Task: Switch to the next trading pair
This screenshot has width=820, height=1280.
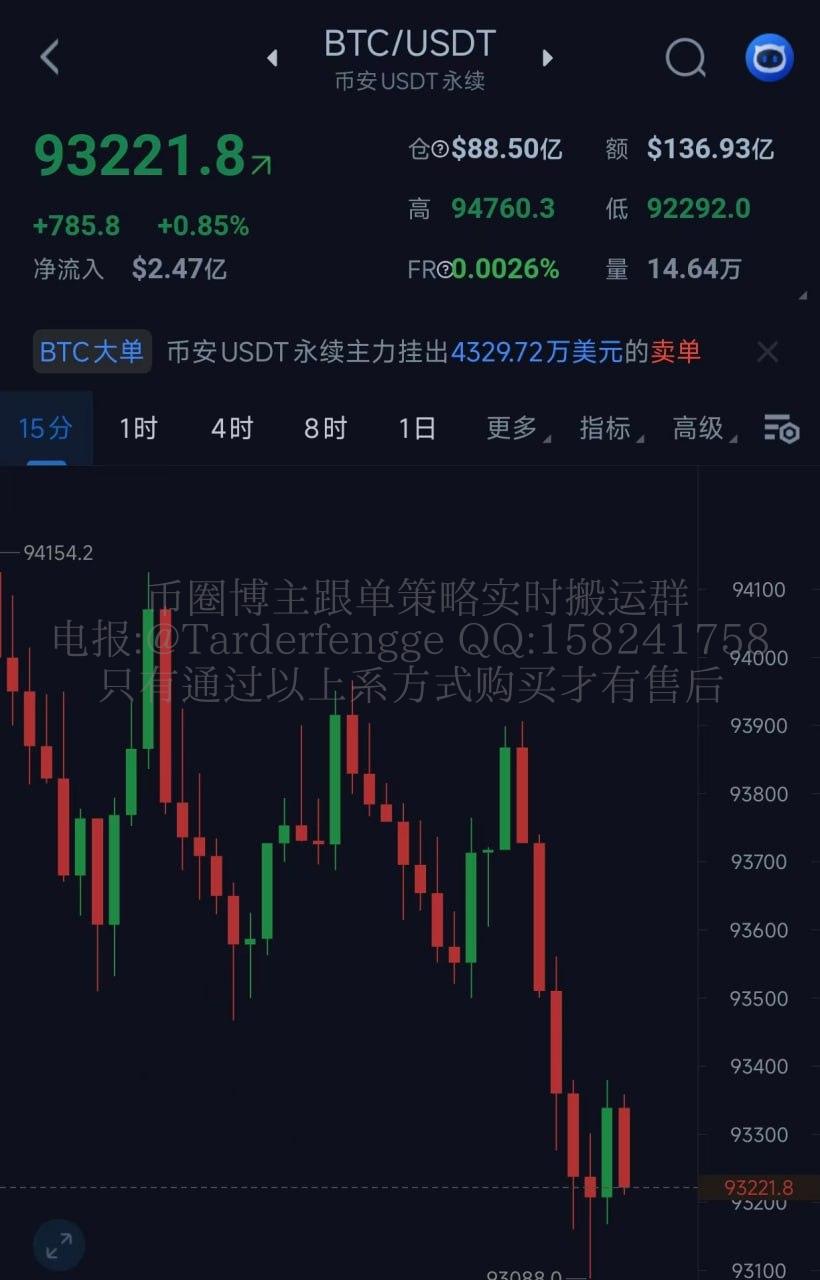Action: point(547,58)
